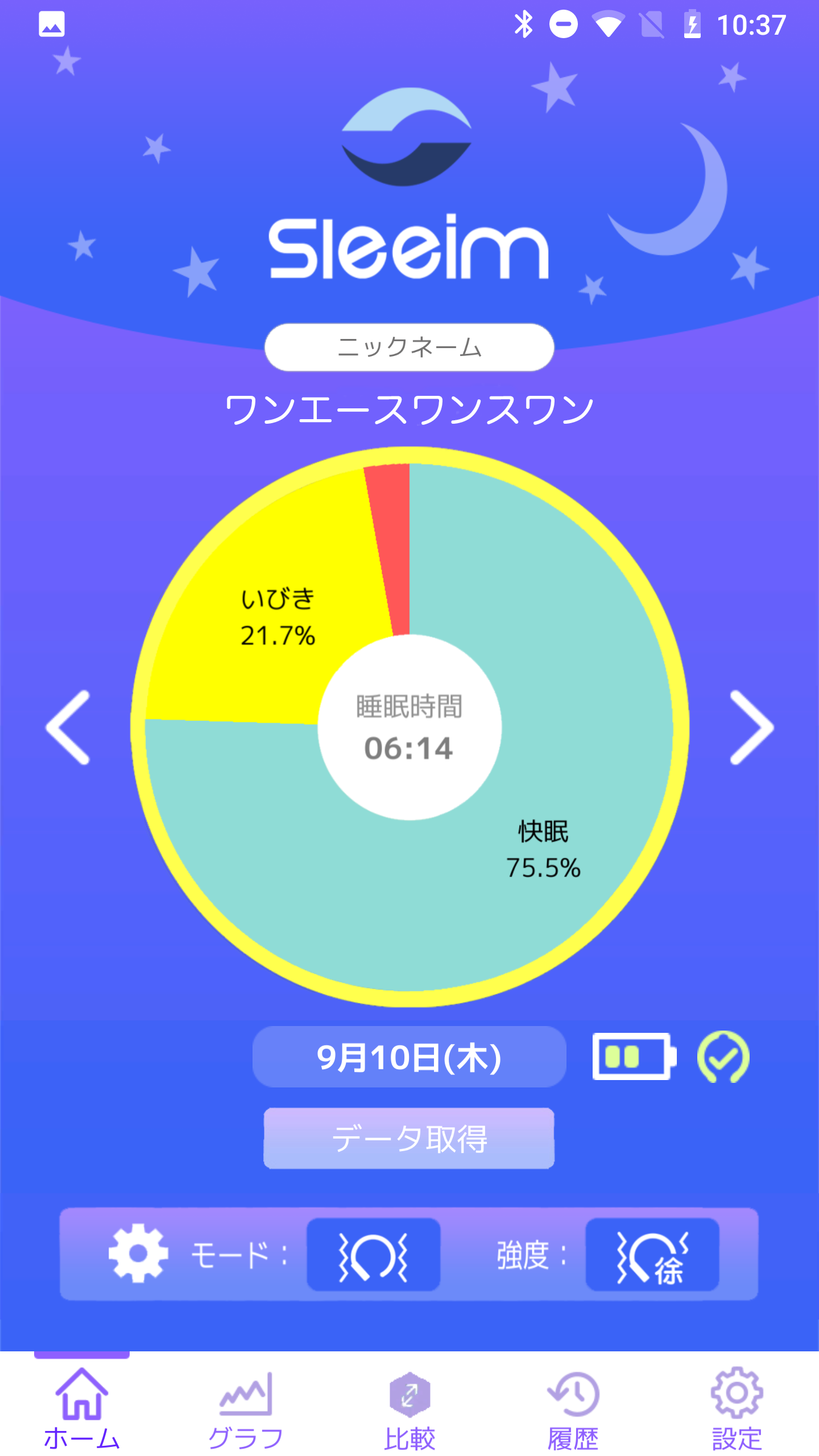819x1456 pixels.
Task: Open mode settings gear icon
Action: click(138, 1254)
